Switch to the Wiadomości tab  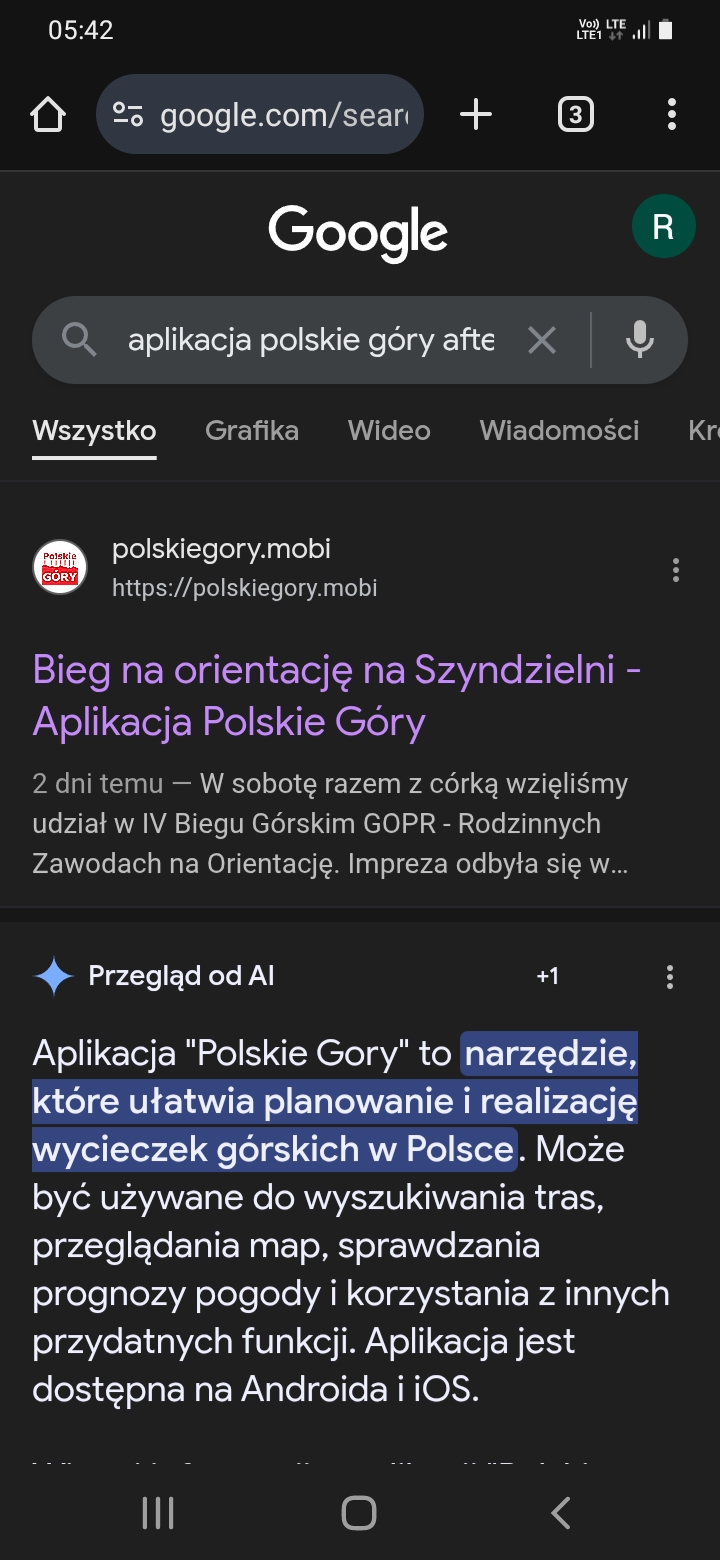559,431
